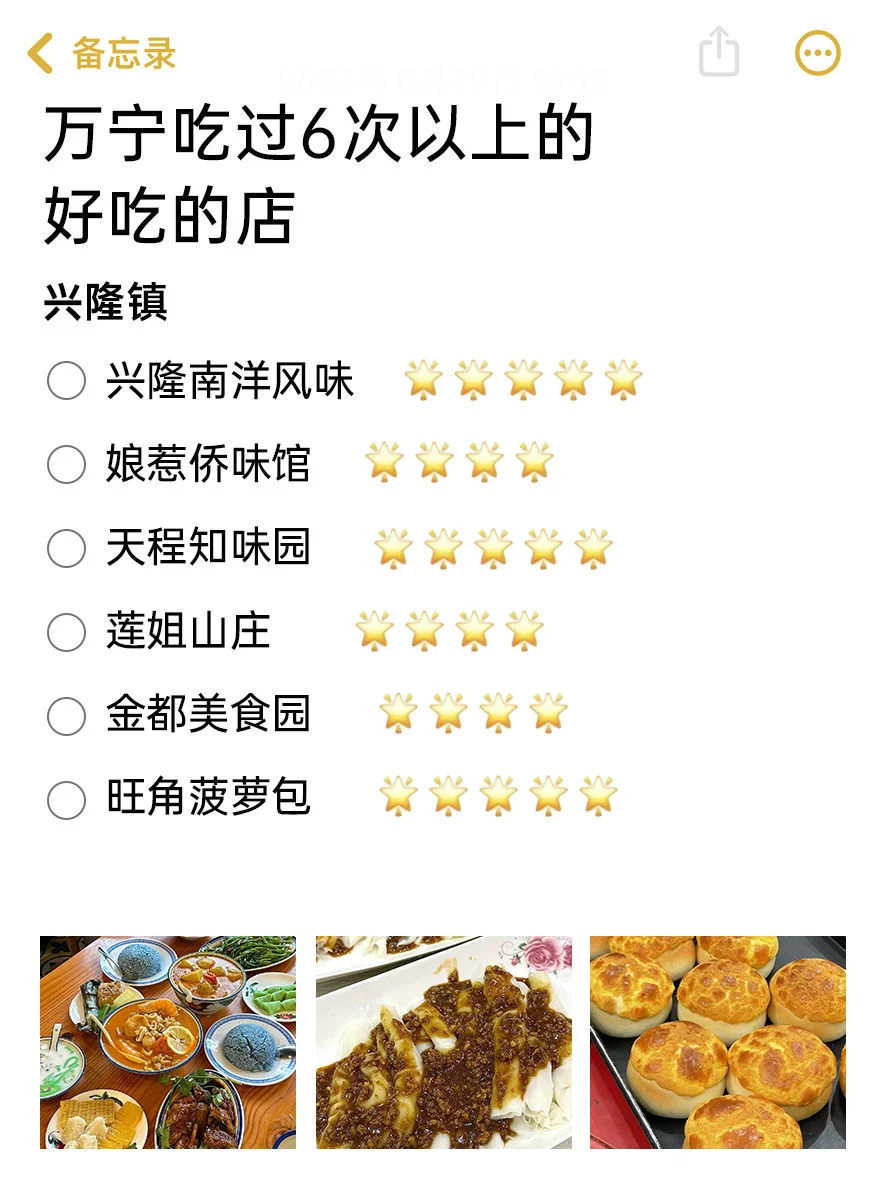Open the pineapple buns photo
This screenshot has height=1181, width=886.
[717, 1041]
